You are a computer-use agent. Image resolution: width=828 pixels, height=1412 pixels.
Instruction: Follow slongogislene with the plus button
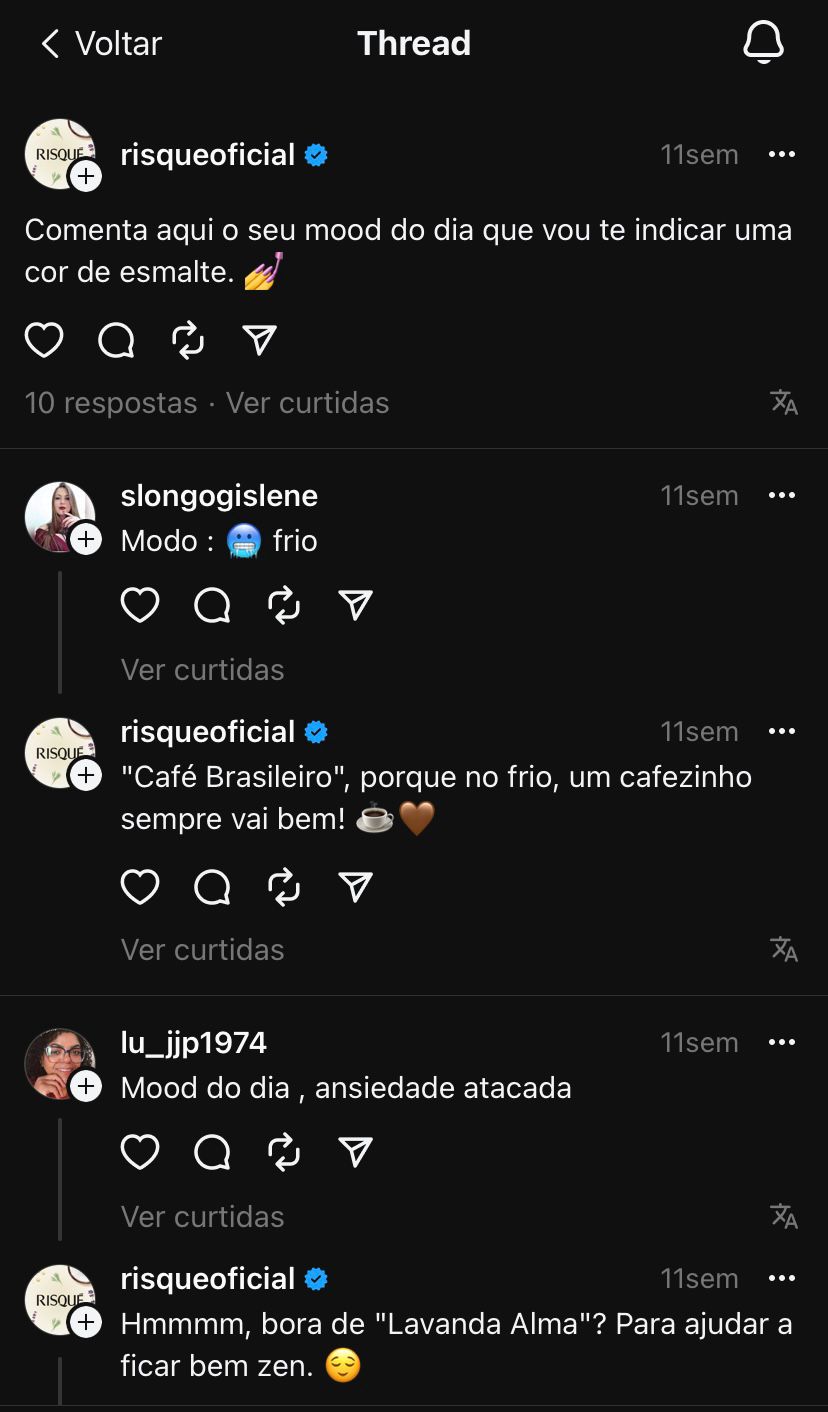coord(87,539)
